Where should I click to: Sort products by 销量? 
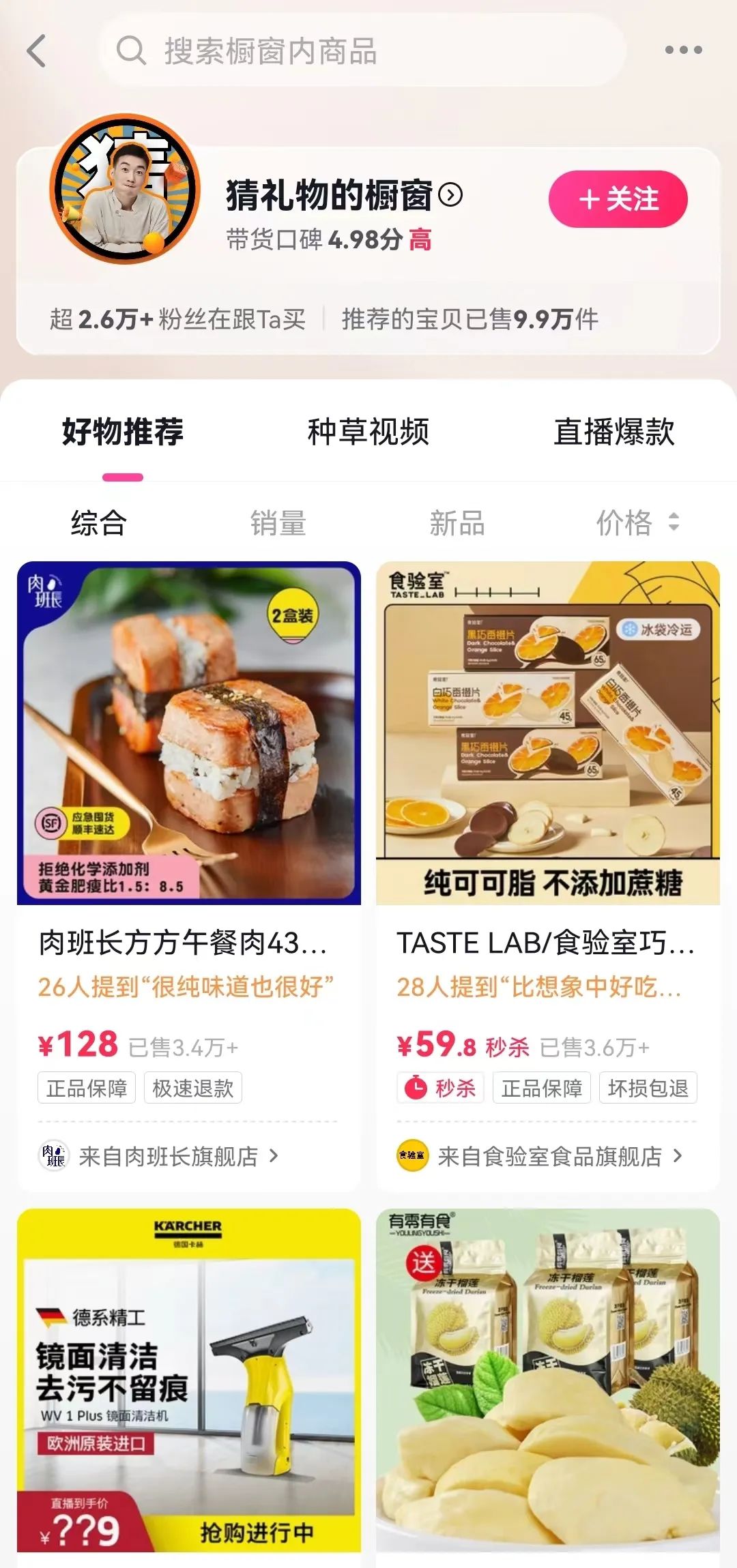[278, 523]
